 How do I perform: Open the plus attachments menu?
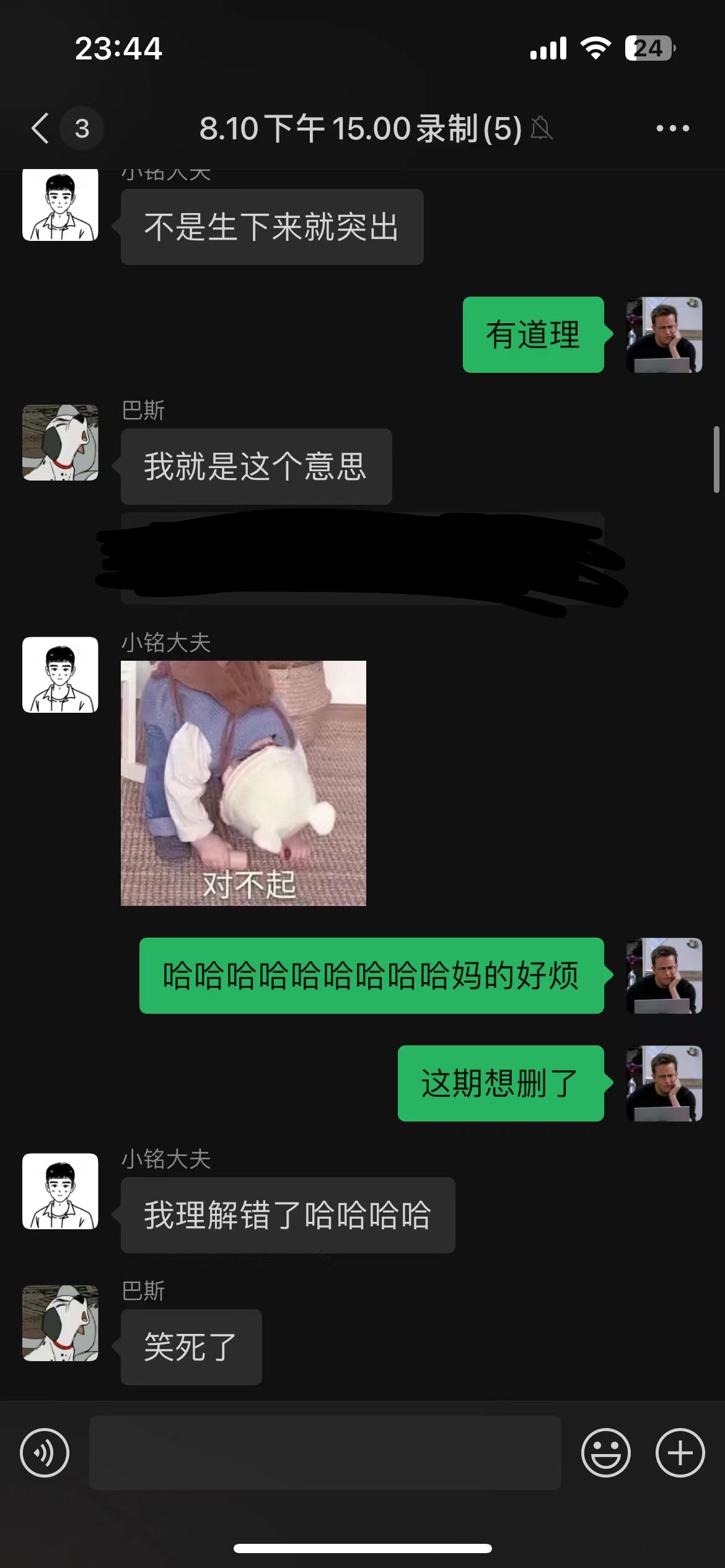(680, 1452)
